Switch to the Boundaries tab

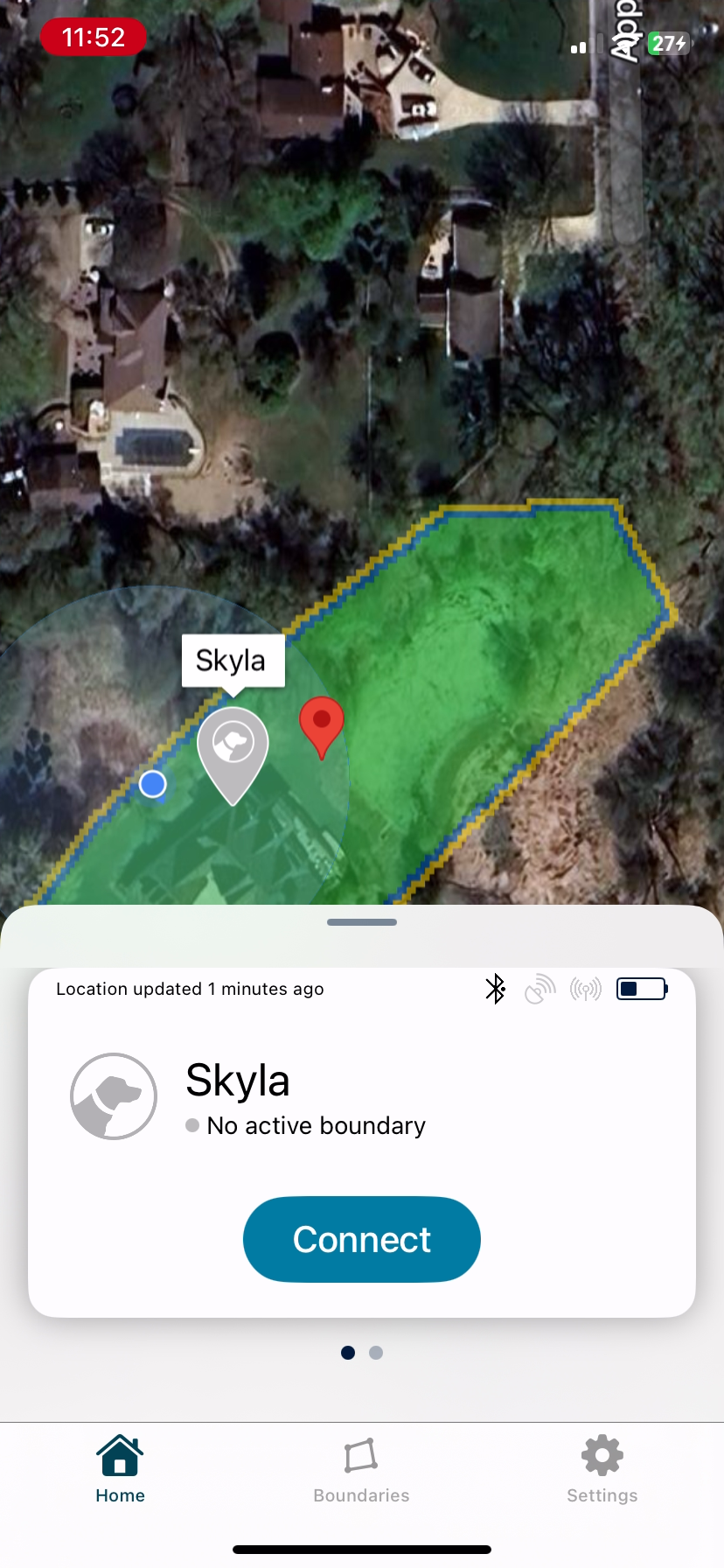tap(361, 1471)
